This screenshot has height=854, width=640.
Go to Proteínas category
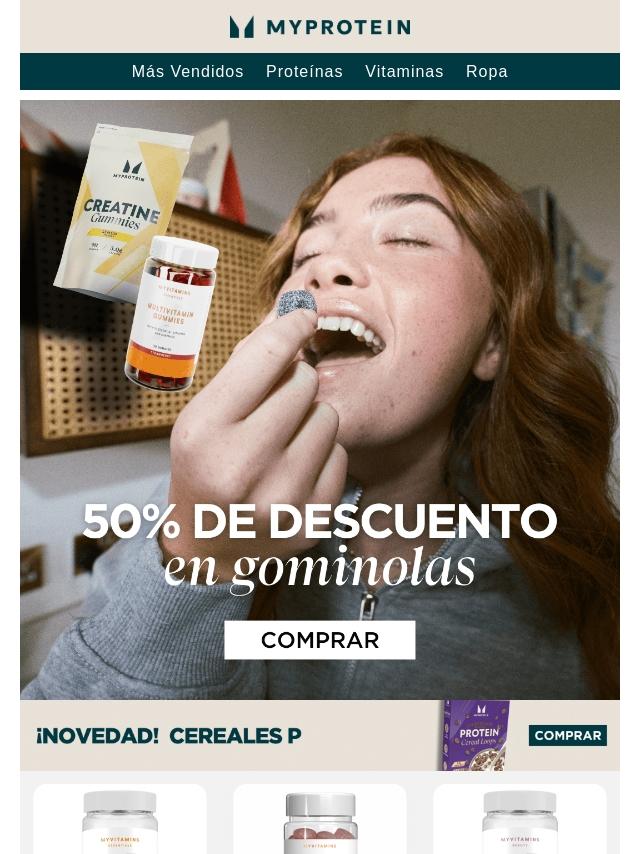click(304, 72)
